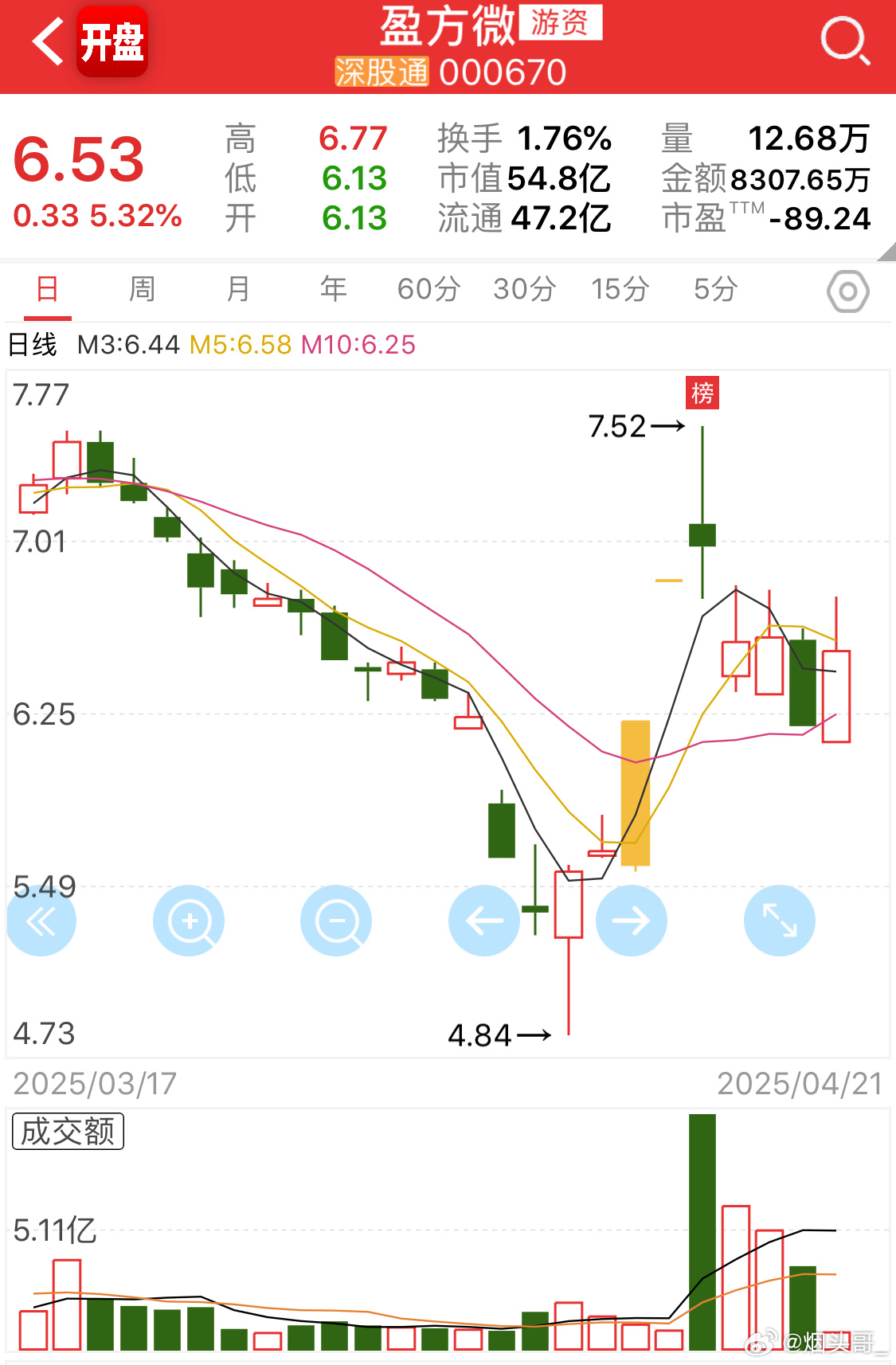This screenshot has width=896, height=1365.
Task: Select the 日 daily chart tab
Action: [47, 289]
